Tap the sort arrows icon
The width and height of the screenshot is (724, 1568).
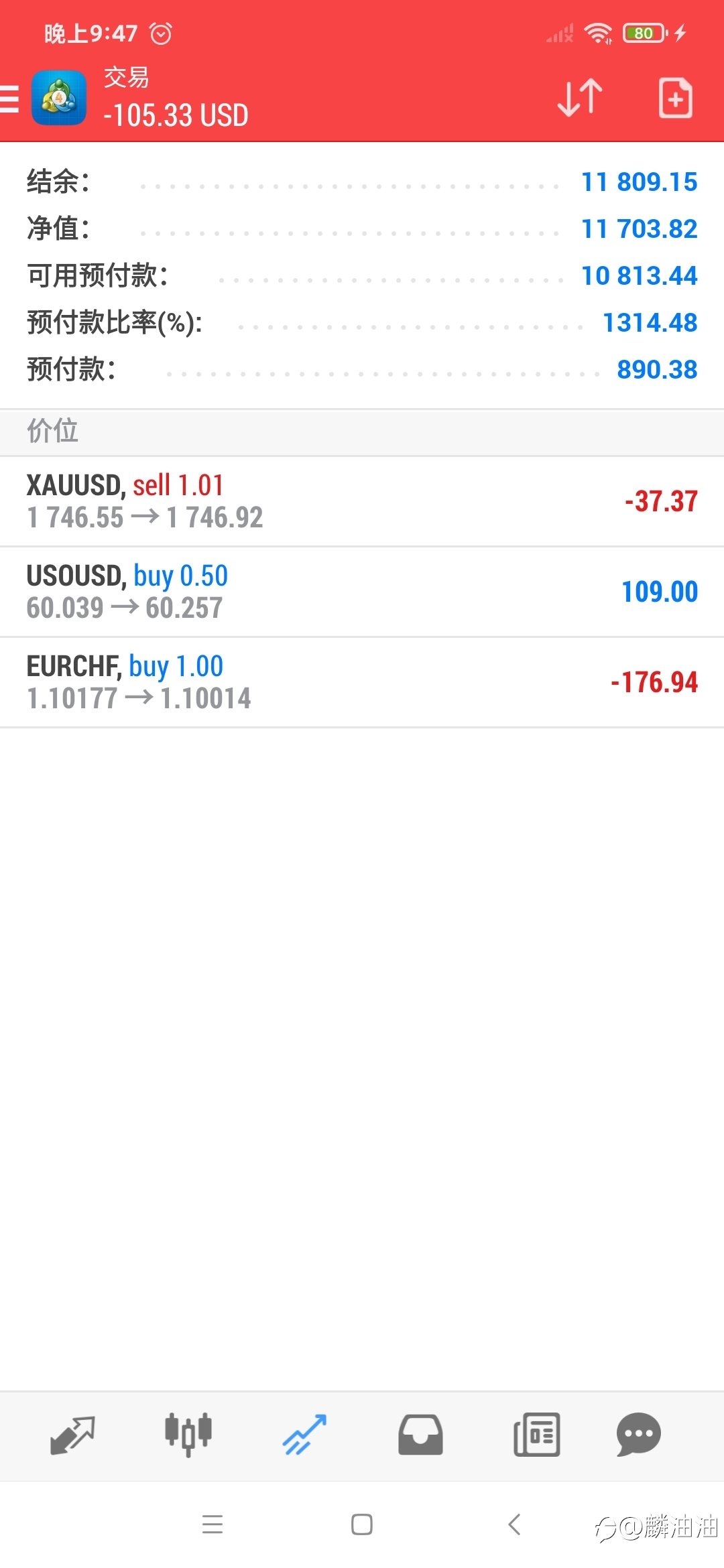pos(580,98)
